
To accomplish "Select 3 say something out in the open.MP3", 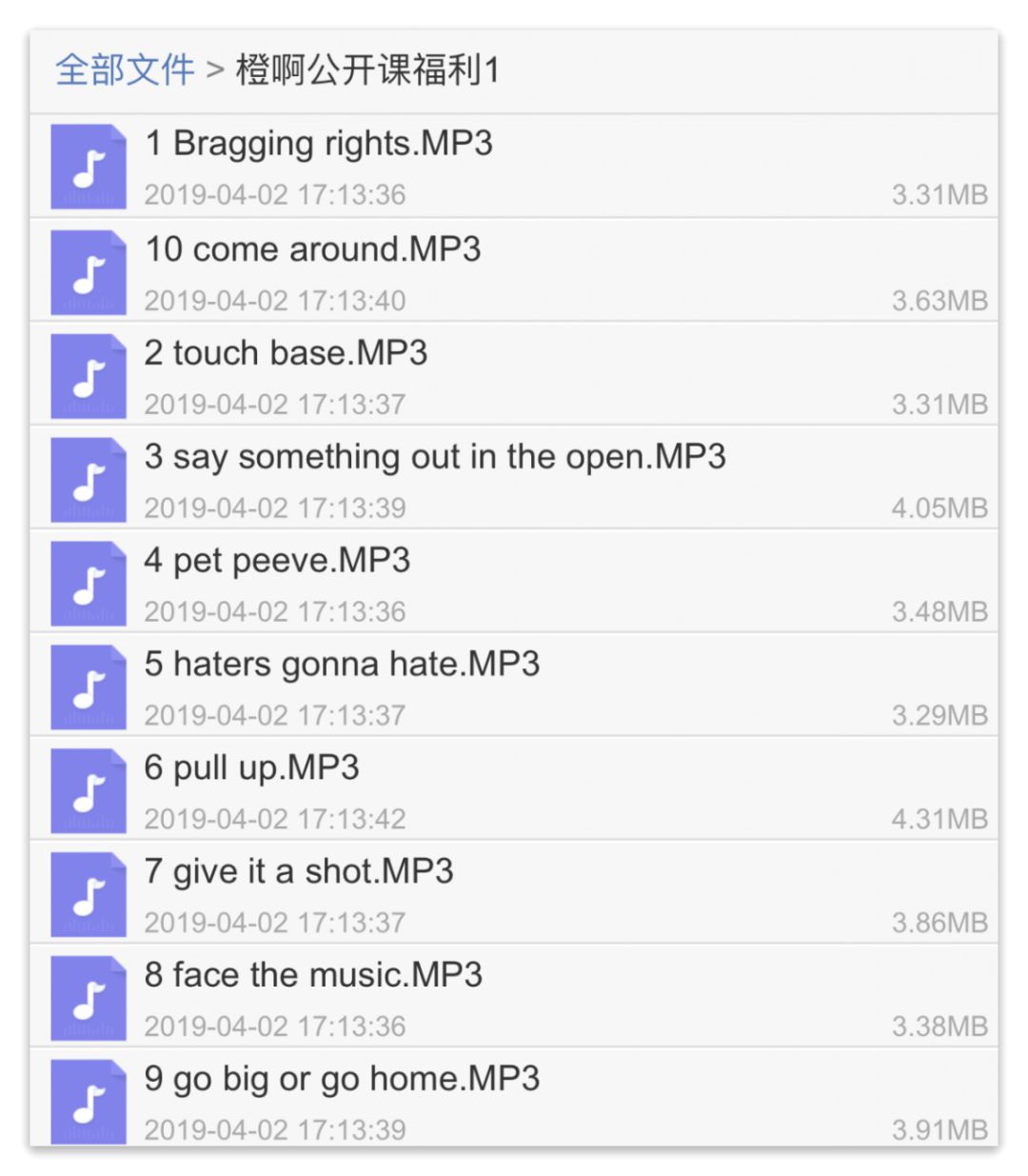I will 435,457.
